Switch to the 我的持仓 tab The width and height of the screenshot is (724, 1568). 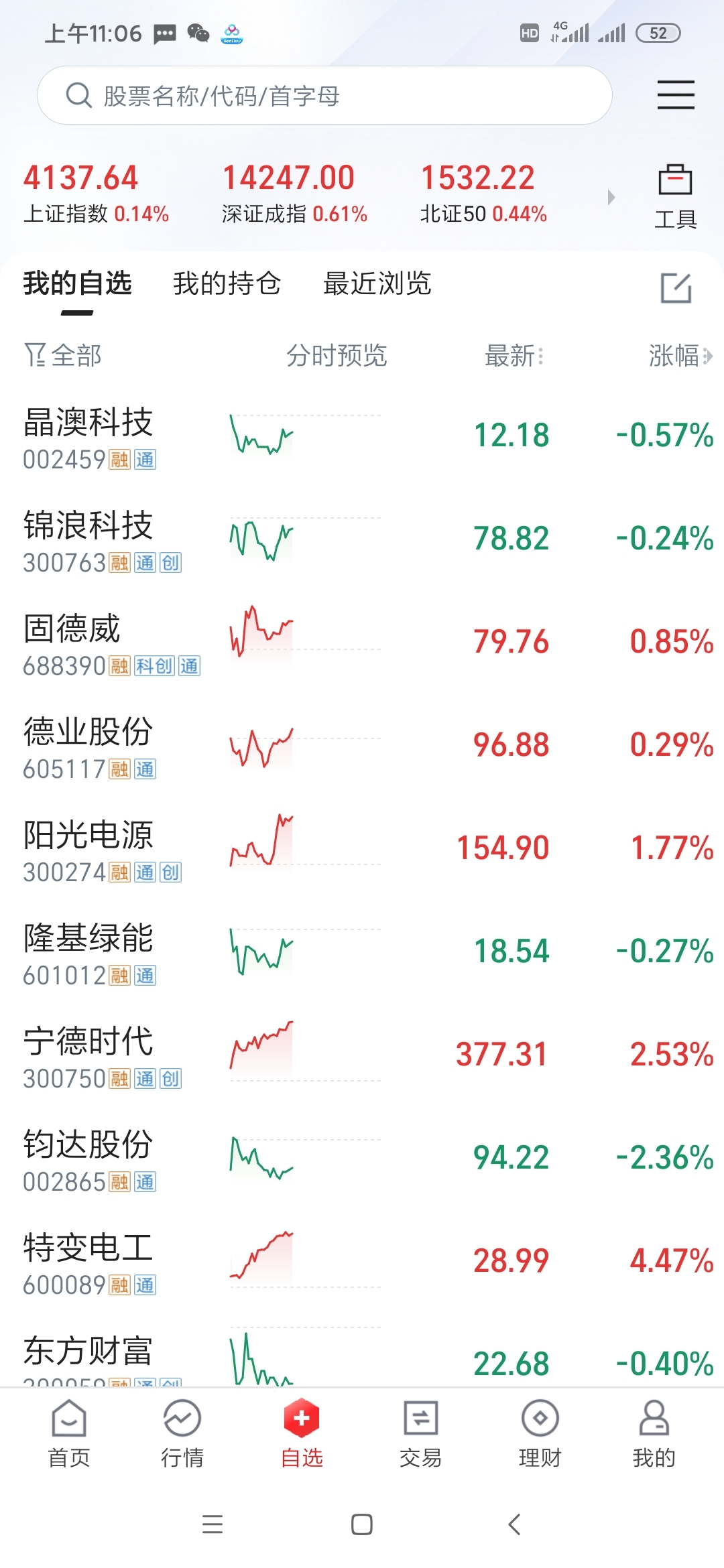(x=227, y=283)
